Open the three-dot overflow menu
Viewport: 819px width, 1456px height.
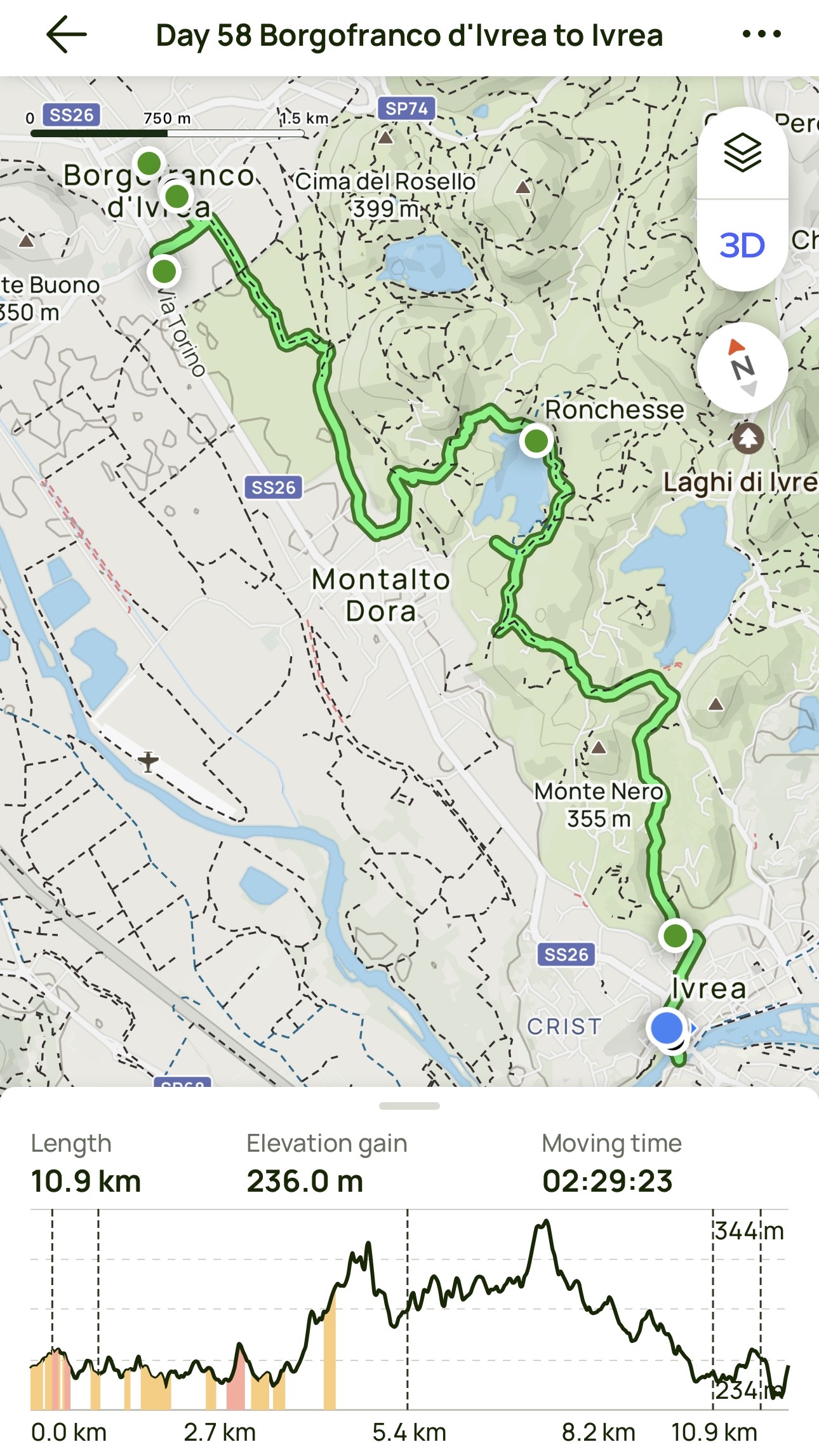(x=761, y=34)
